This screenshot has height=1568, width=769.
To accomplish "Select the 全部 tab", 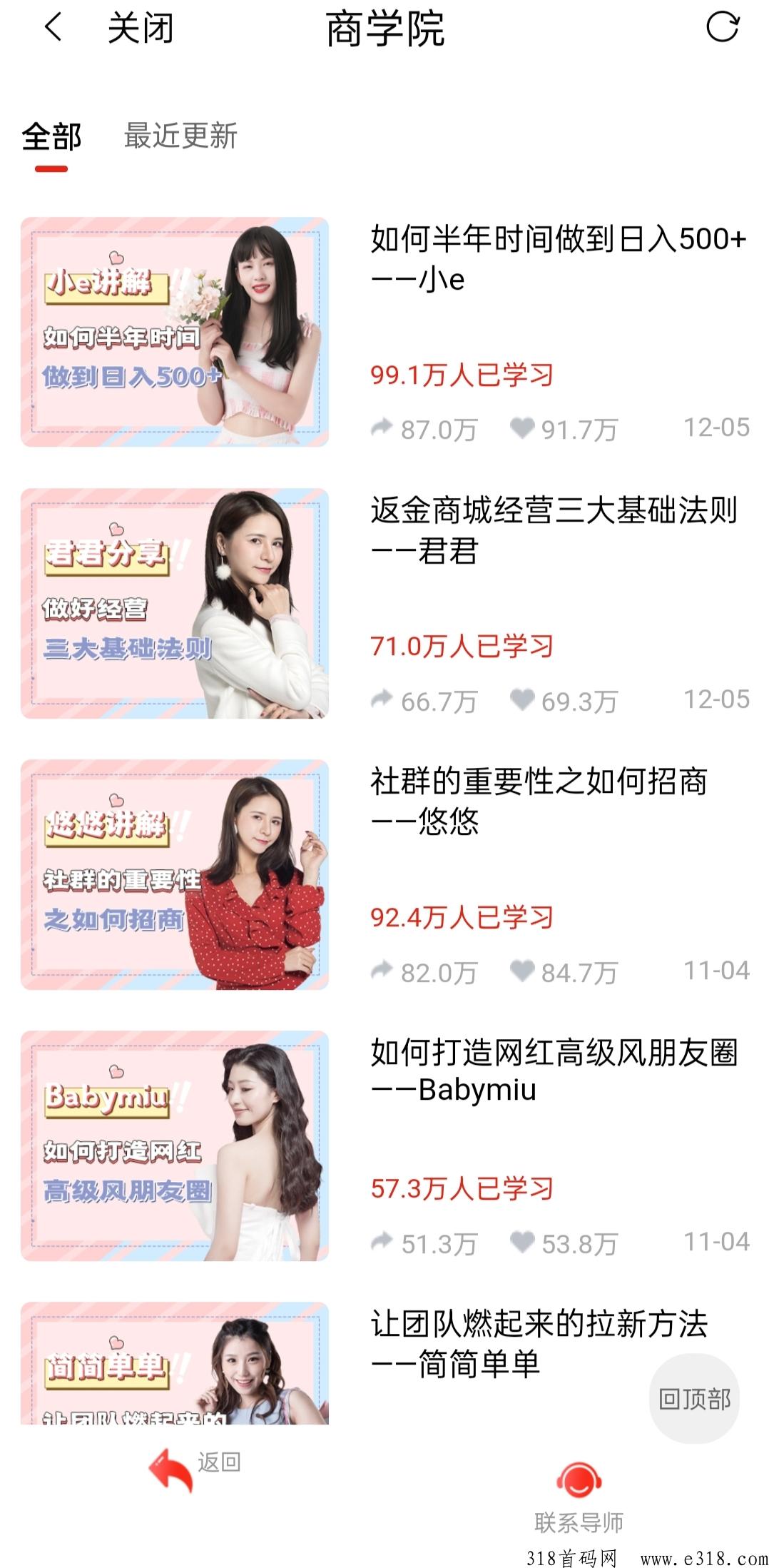I will point(51,136).
